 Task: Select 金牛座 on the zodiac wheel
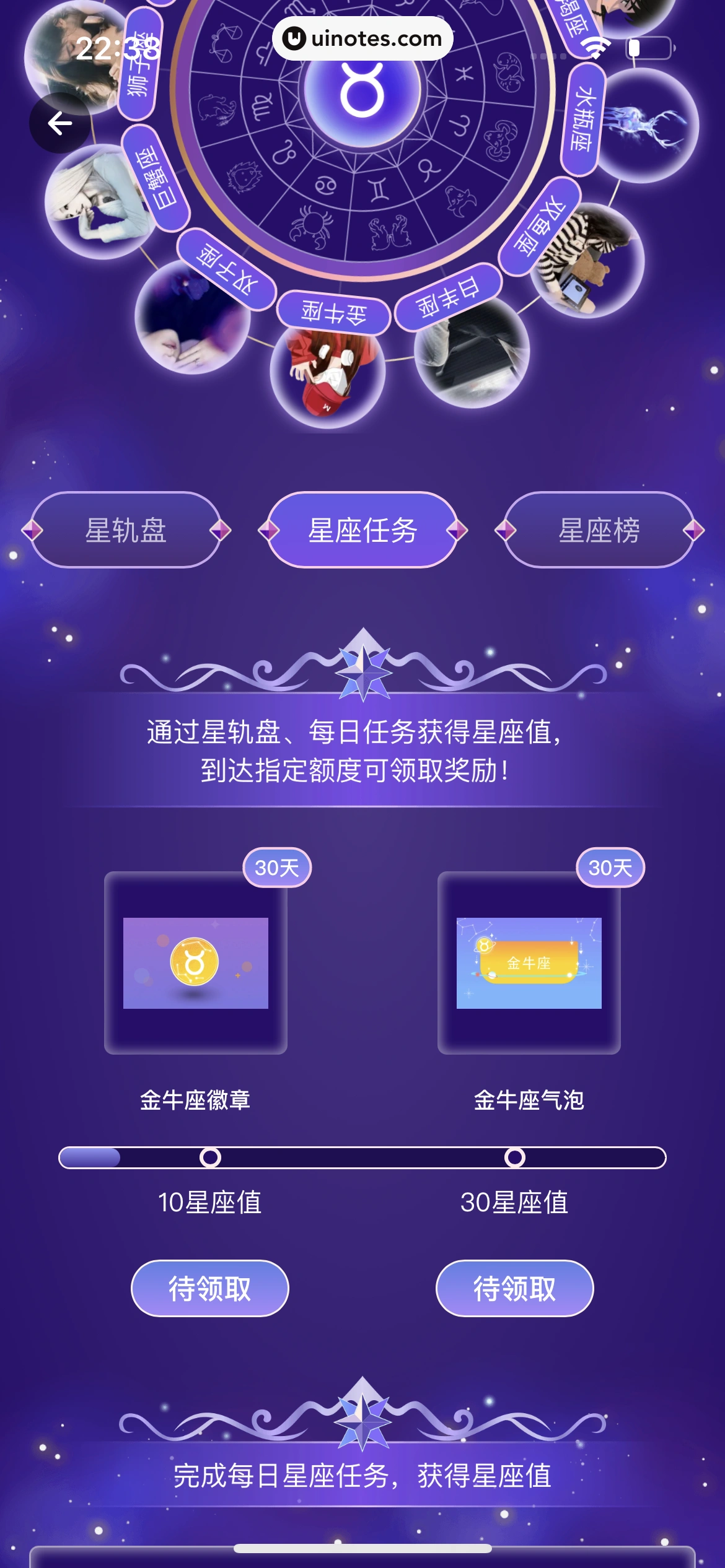(x=333, y=313)
